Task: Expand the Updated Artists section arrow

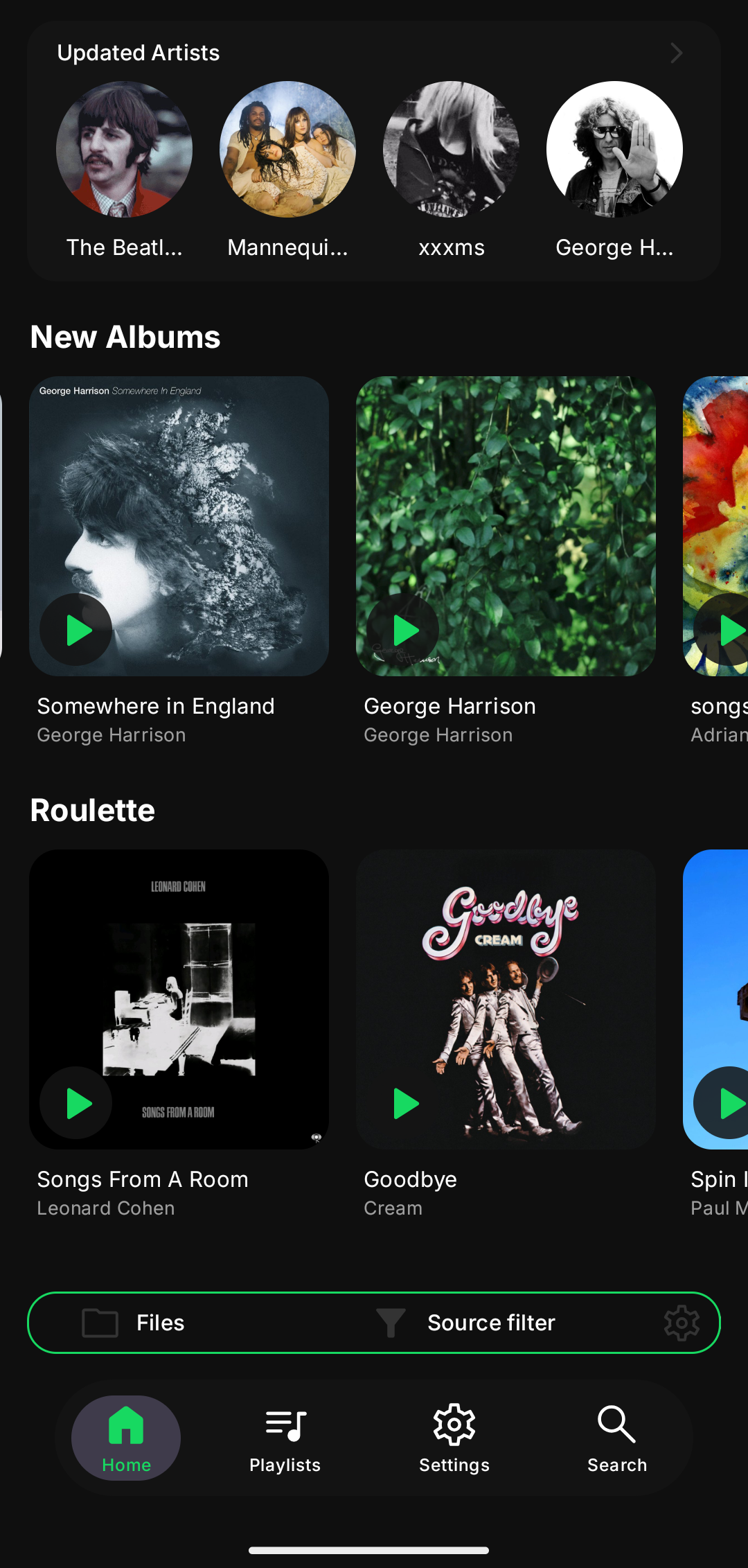Action: [x=676, y=53]
